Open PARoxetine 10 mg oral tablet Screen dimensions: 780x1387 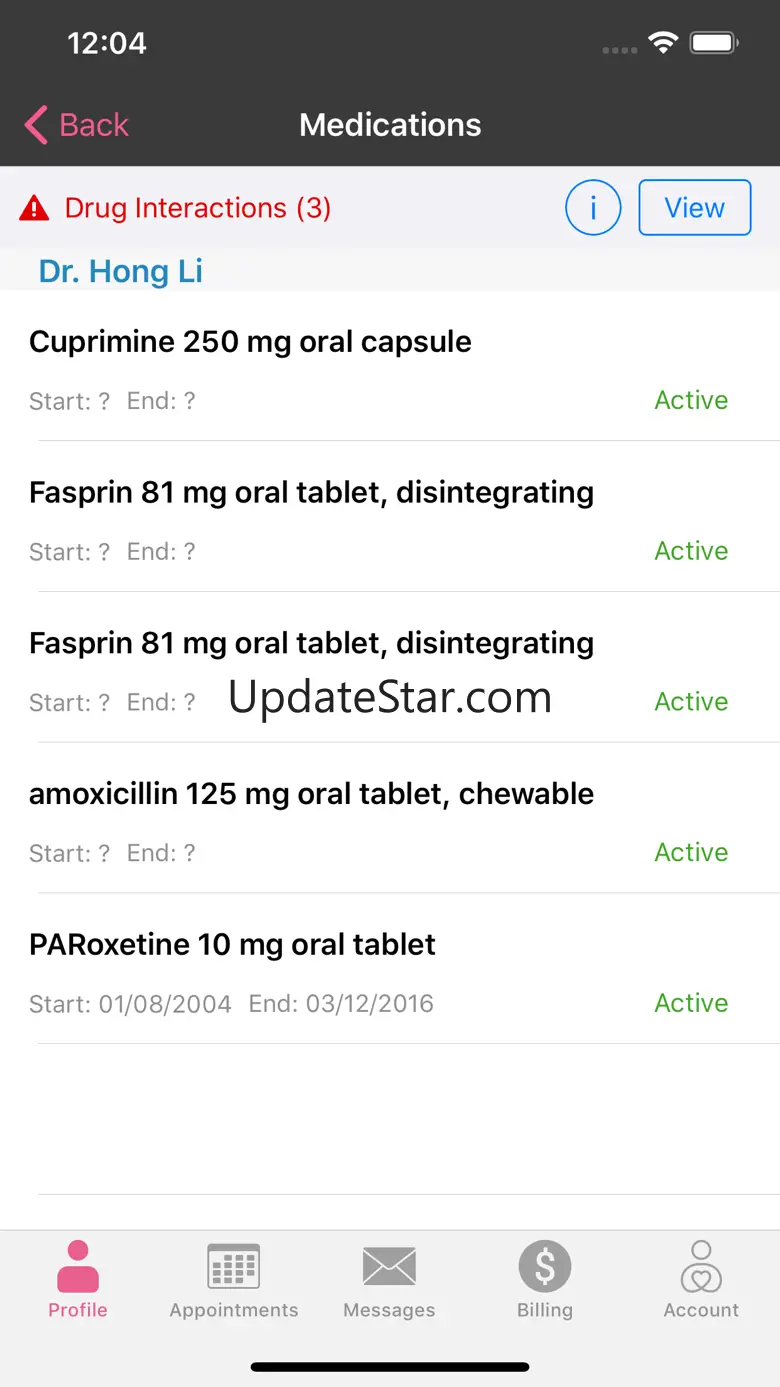pyautogui.click(x=390, y=969)
